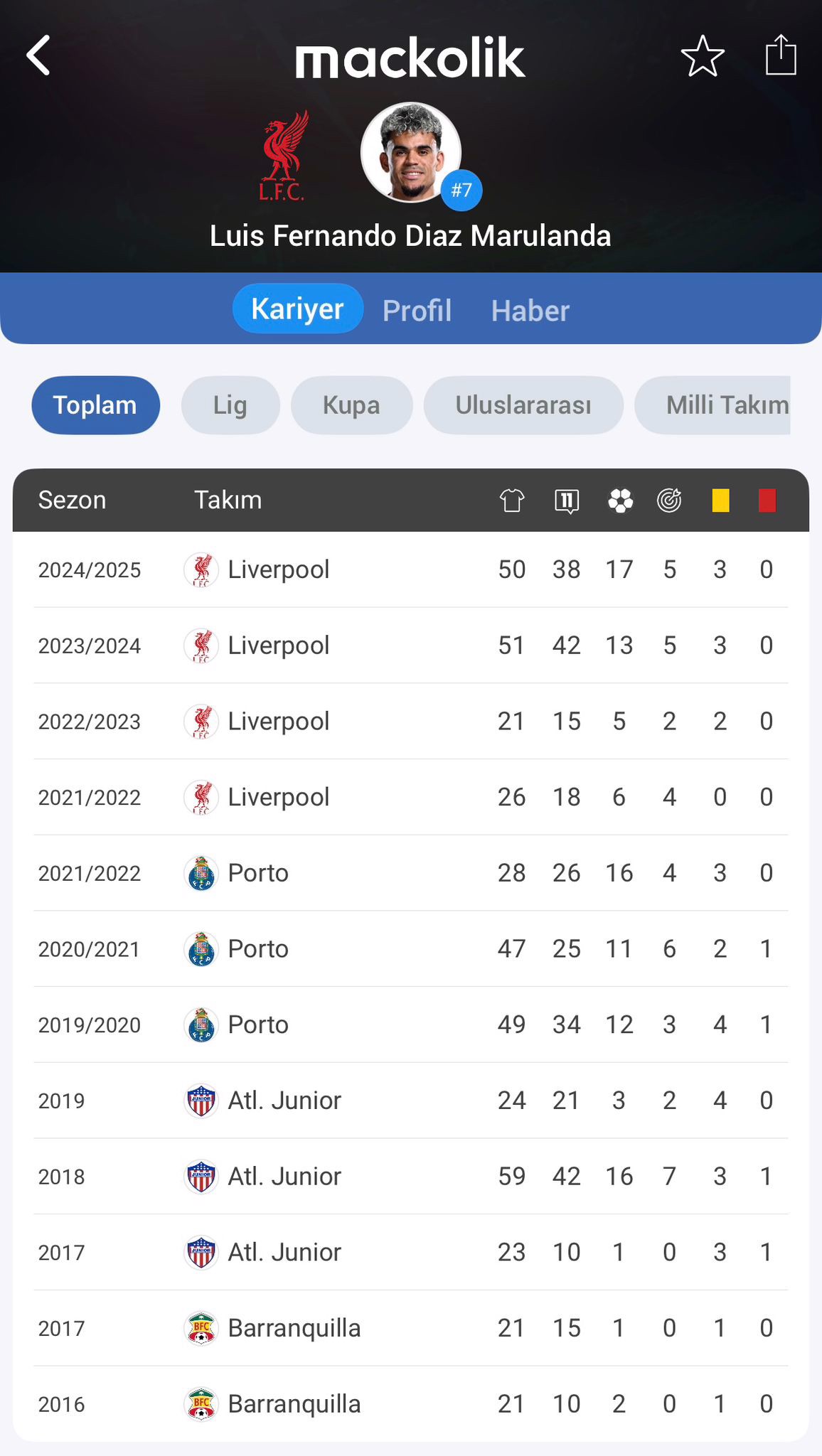Screen dimensions: 822x1456
Task: Open the 2020/2021 Porto season row
Action: (x=411, y=949)
